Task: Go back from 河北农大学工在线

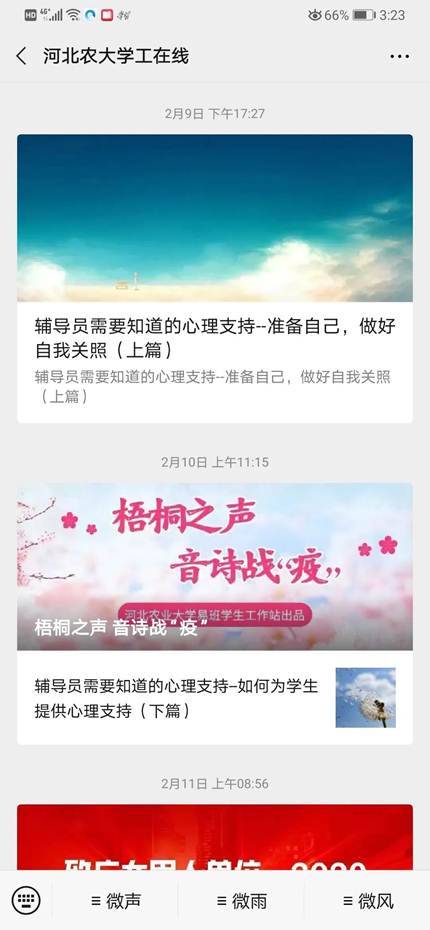Action: (x=21, y=56)
